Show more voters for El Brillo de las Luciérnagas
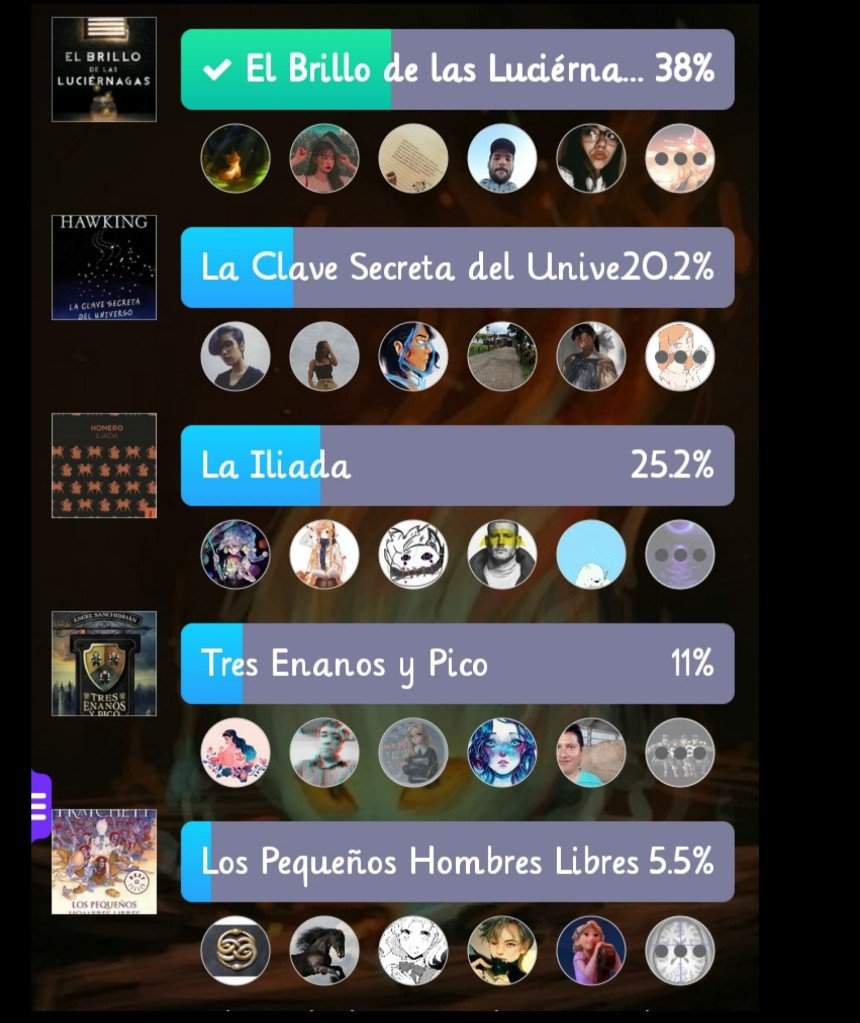860x1023 pixels. [680, 158]
